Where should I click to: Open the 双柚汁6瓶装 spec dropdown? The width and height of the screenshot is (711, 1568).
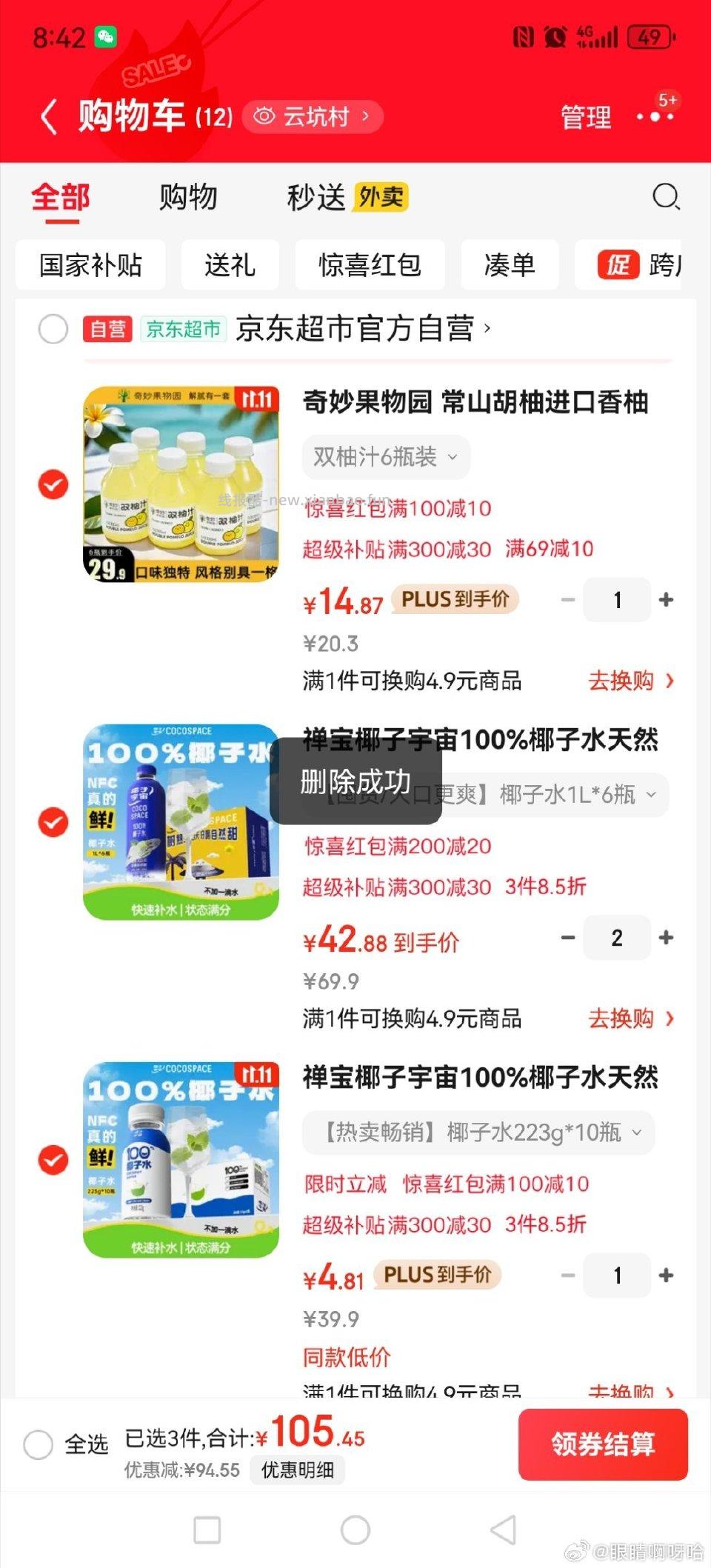tap(386, 457)
